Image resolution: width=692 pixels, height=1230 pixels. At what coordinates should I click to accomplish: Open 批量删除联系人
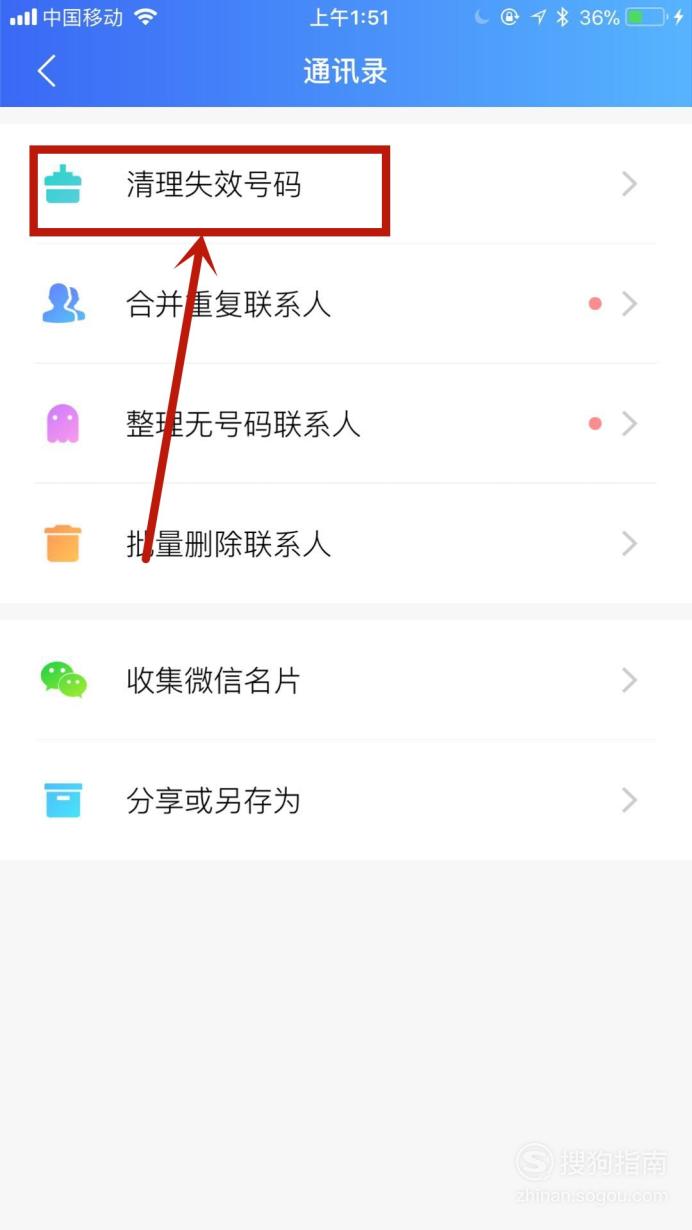pyautogui.click(x=346, y=544)
